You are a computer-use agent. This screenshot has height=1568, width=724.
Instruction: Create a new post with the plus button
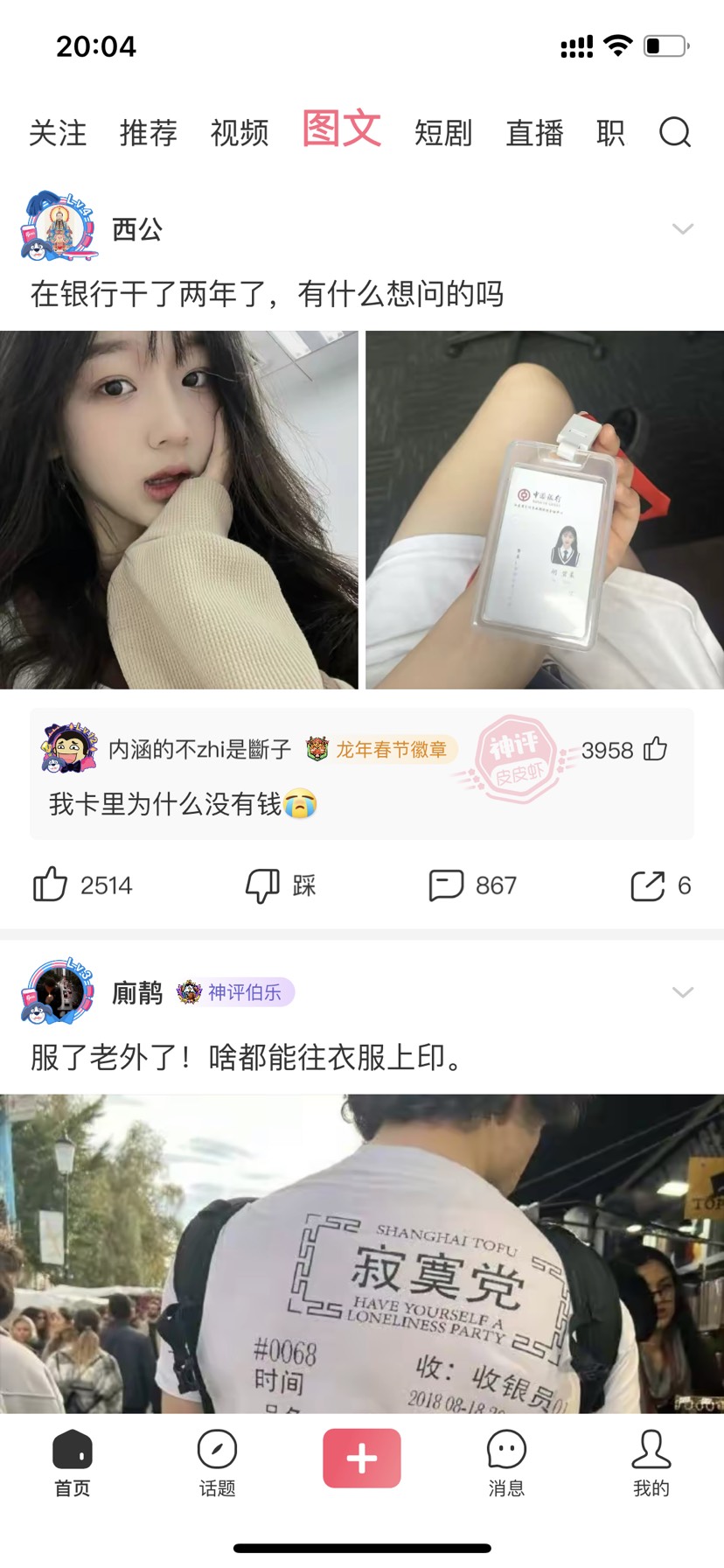[x=362, y=1458]
